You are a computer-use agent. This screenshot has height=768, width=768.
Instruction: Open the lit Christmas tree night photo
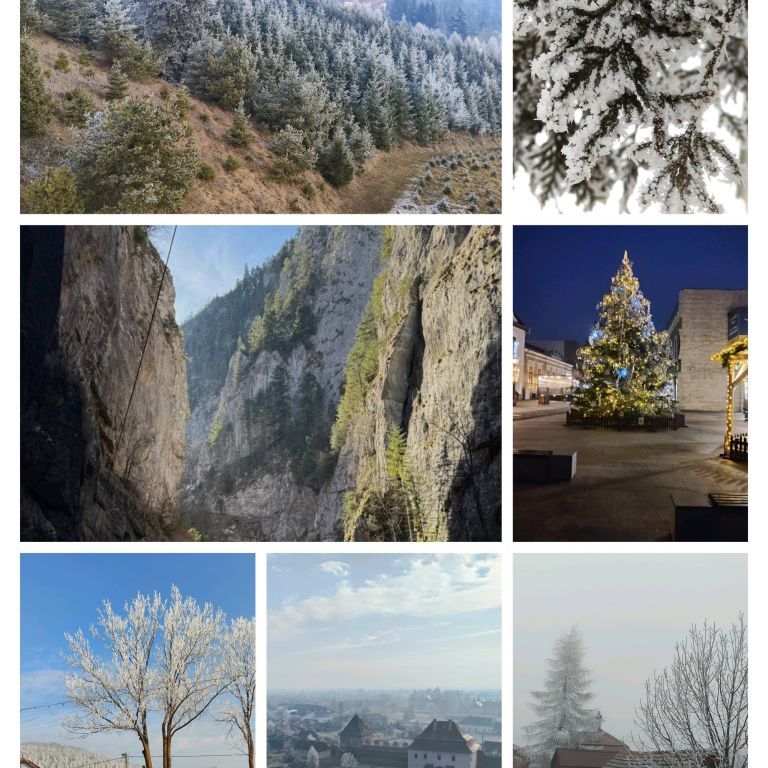pyautogui.click(x=630, y=383)
